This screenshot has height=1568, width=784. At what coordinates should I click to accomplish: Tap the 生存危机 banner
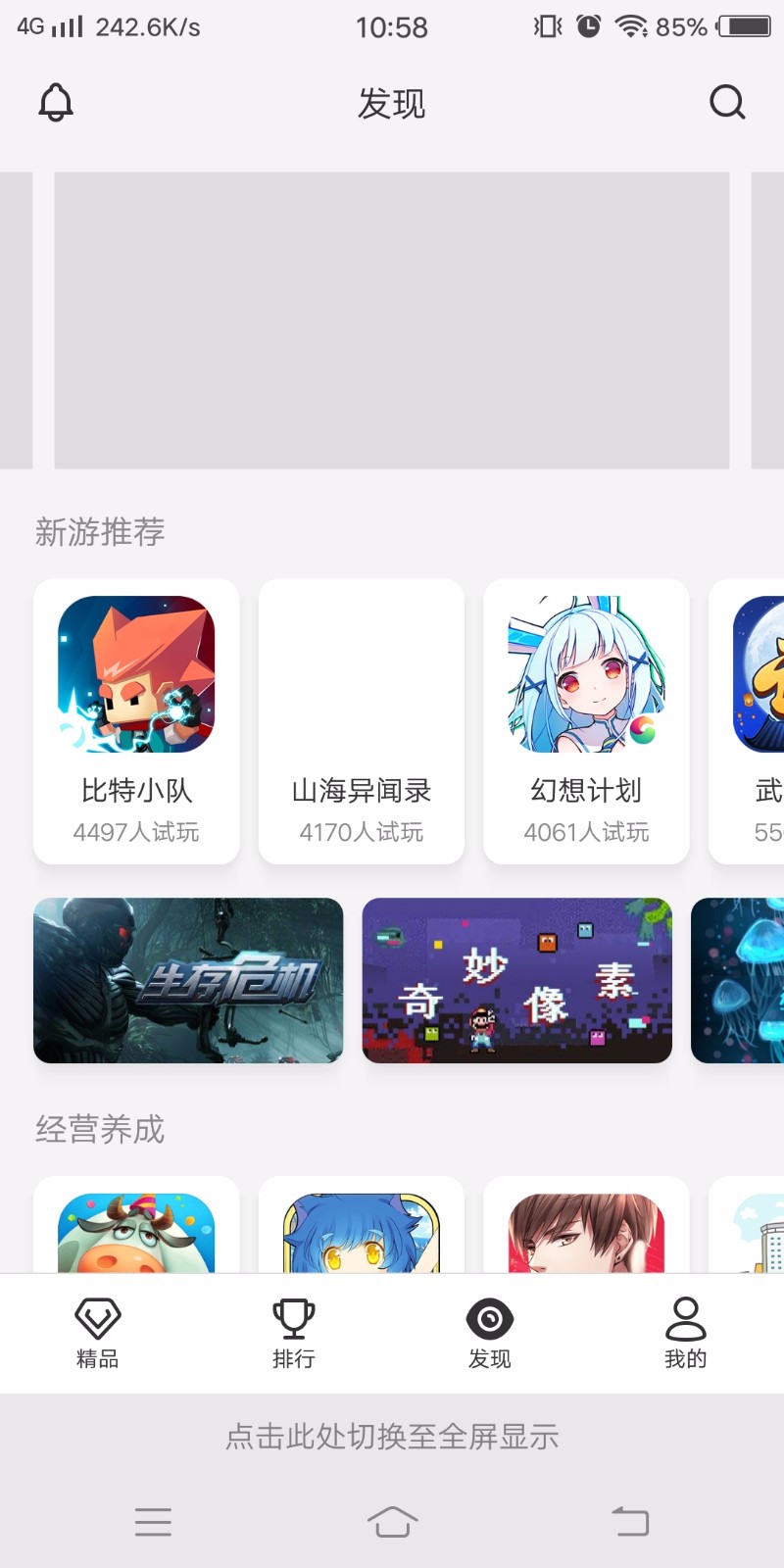tap(188, 980)
